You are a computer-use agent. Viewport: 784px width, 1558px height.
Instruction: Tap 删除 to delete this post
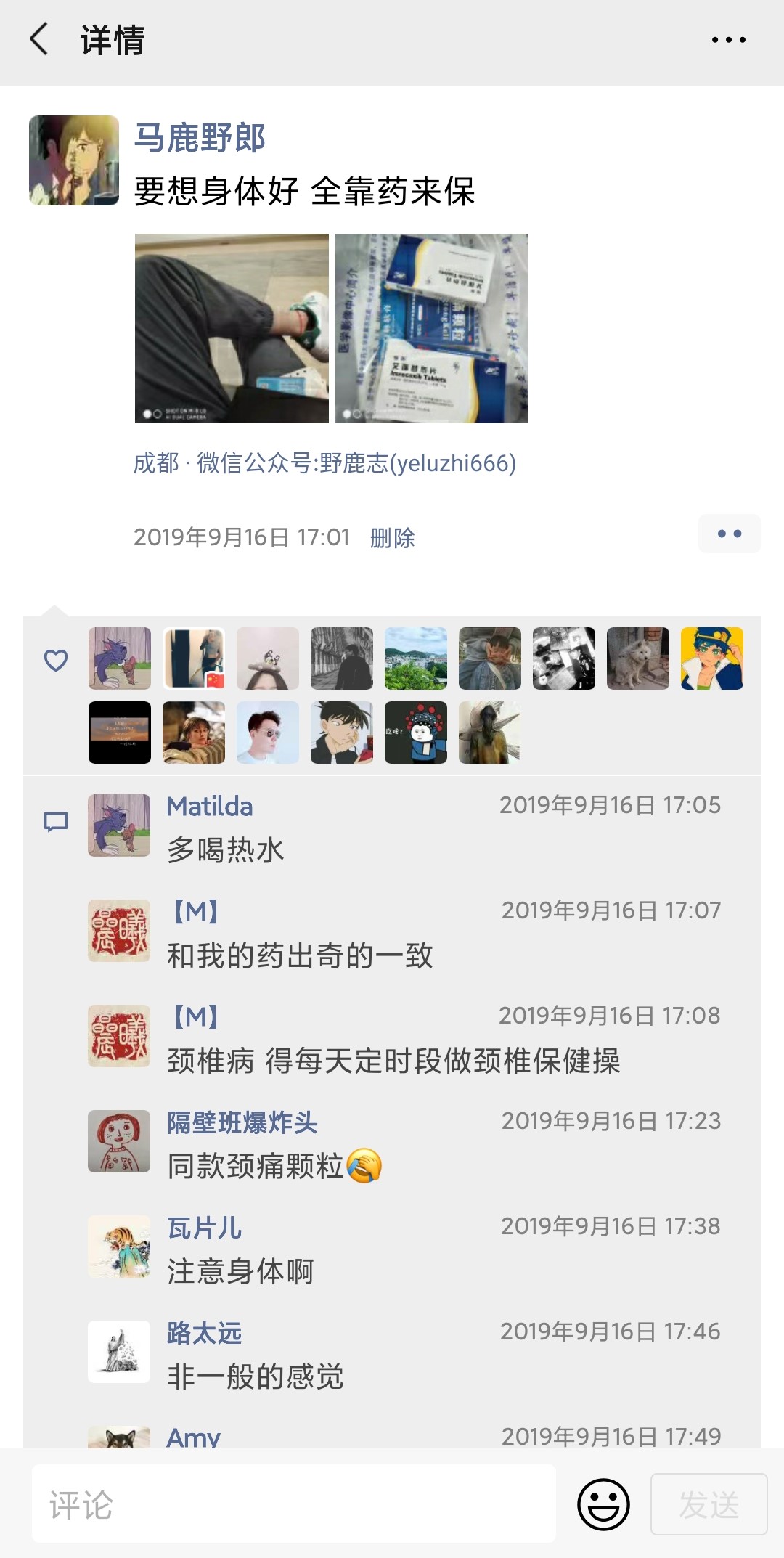pyautogui.click(x=392, y=538)
